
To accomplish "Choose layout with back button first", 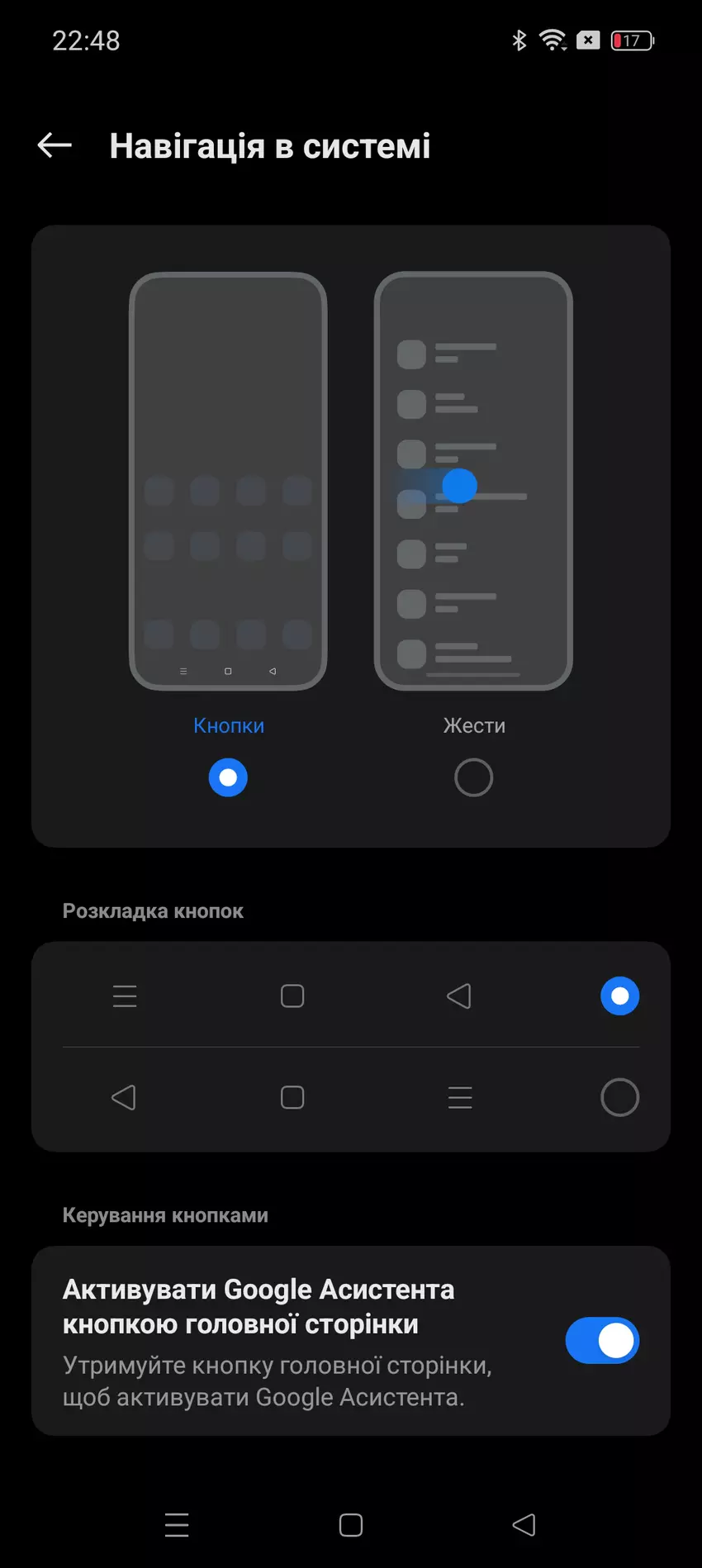I will click(619, 1098).
